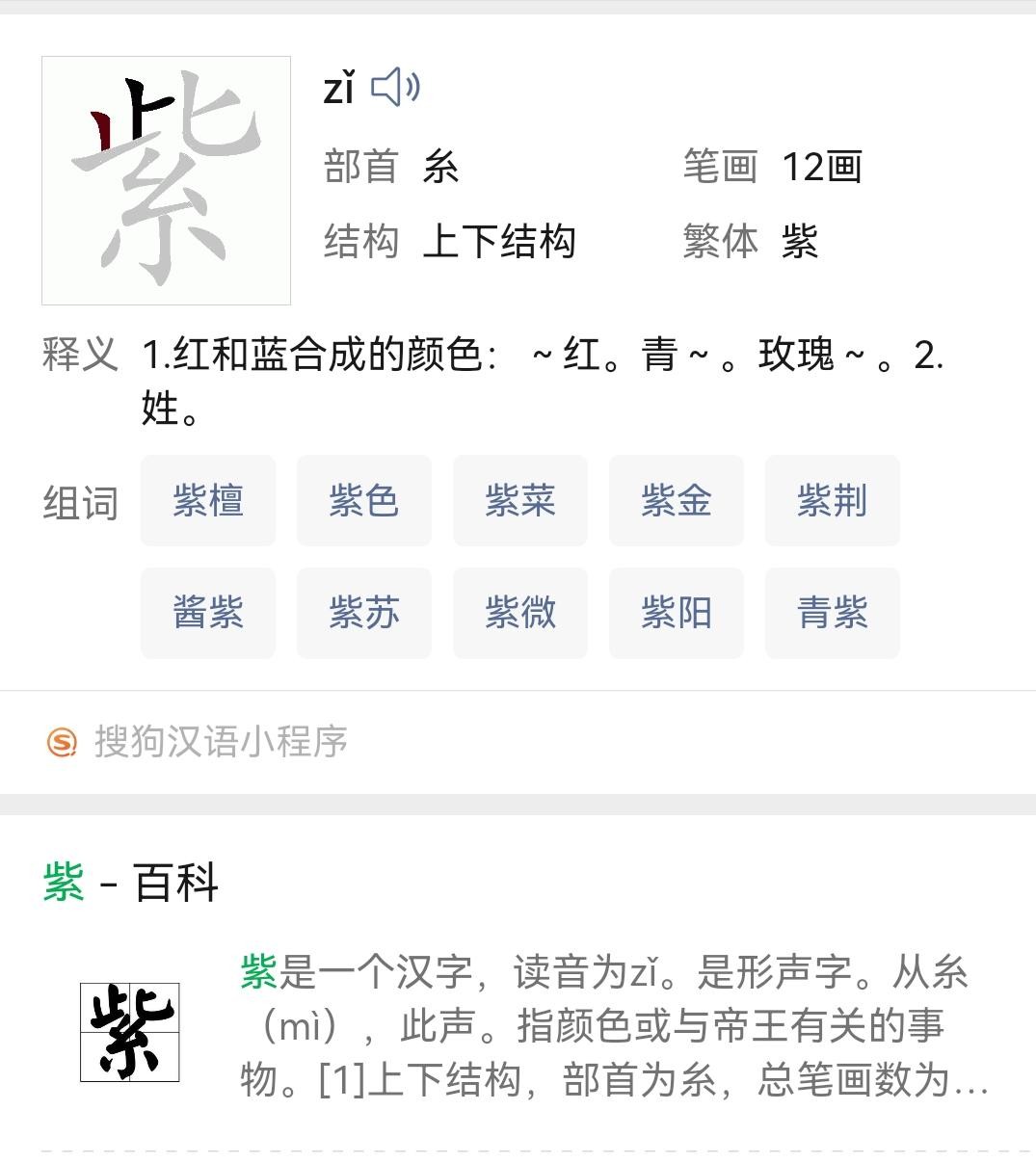The width and height of the screenshot is (1036, 1163).
Task: Play the pronunciation audio for zǐ
Action: click(395, 88)
